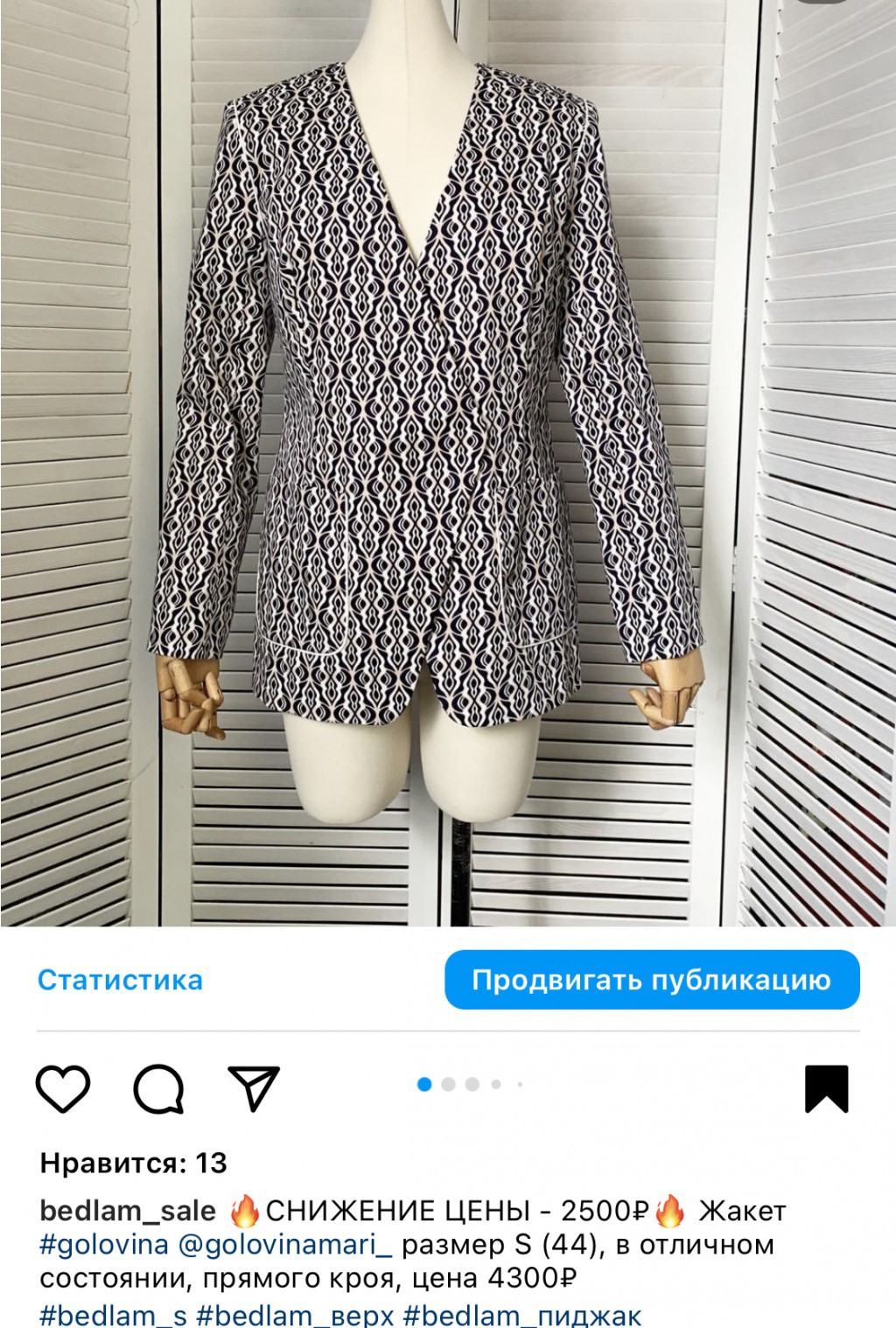Like the jacket post with the heart icon

click(63, 1088)
